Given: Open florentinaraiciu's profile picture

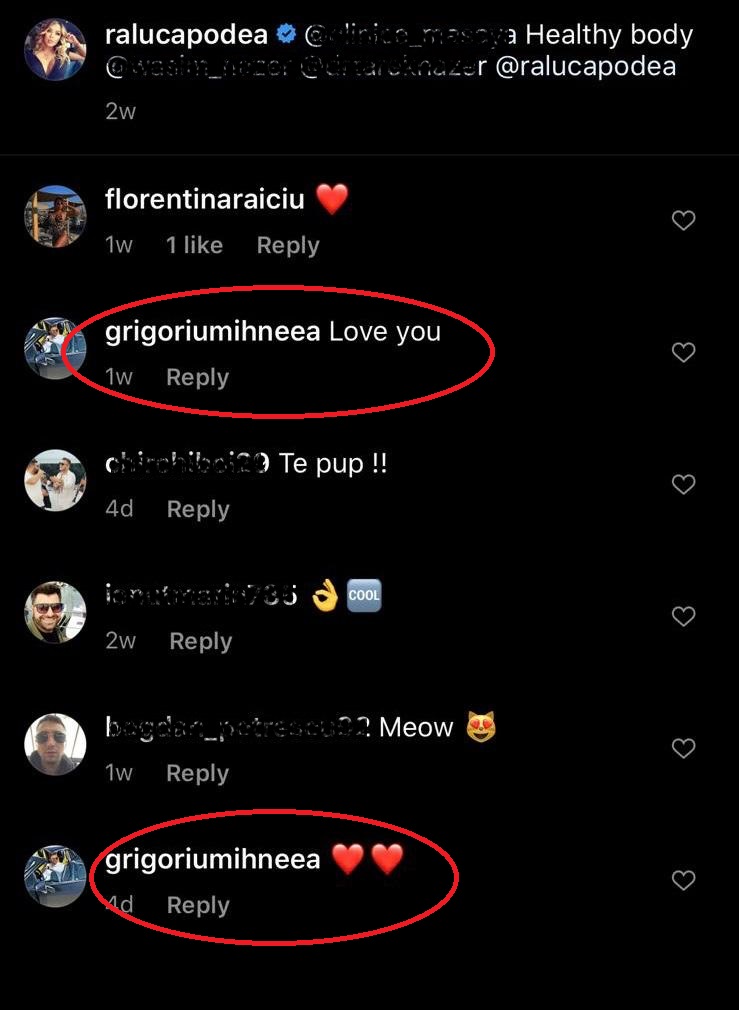Looking at the screenshot, I should click(55, 215).
